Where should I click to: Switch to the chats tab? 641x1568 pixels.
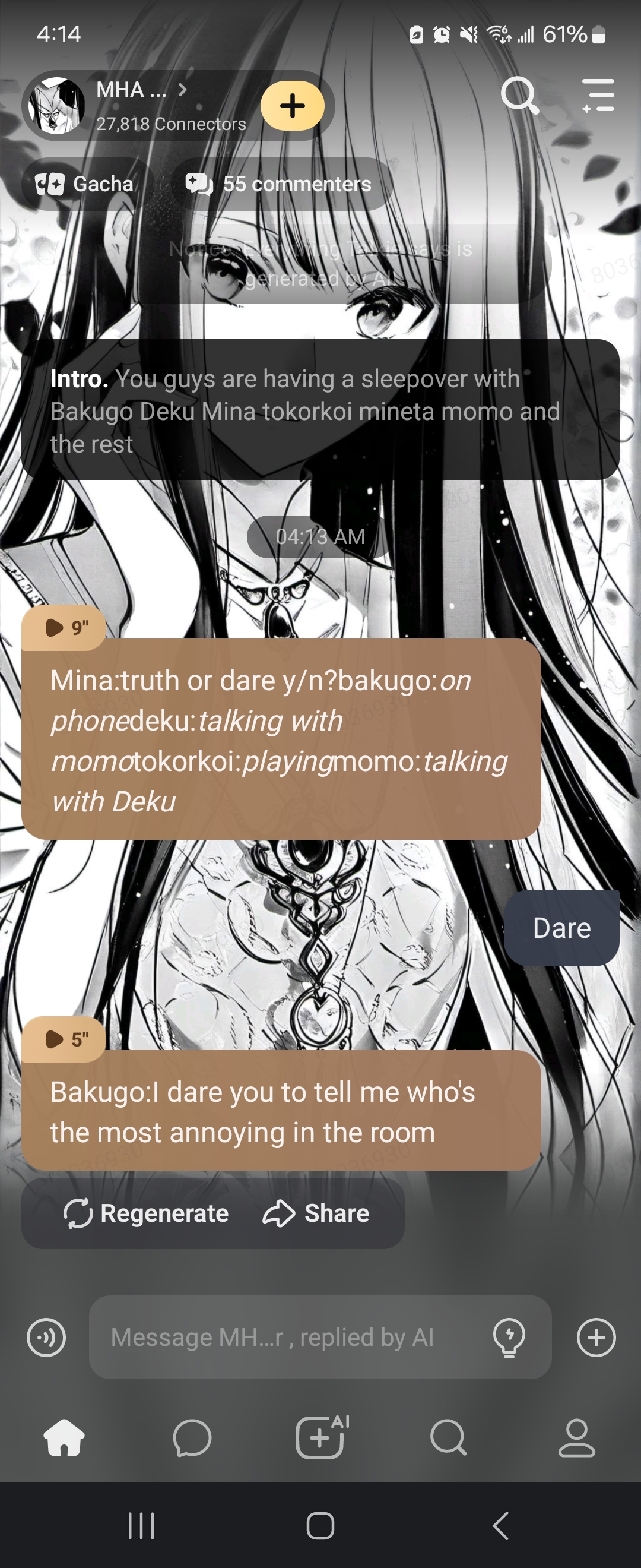192,1438
